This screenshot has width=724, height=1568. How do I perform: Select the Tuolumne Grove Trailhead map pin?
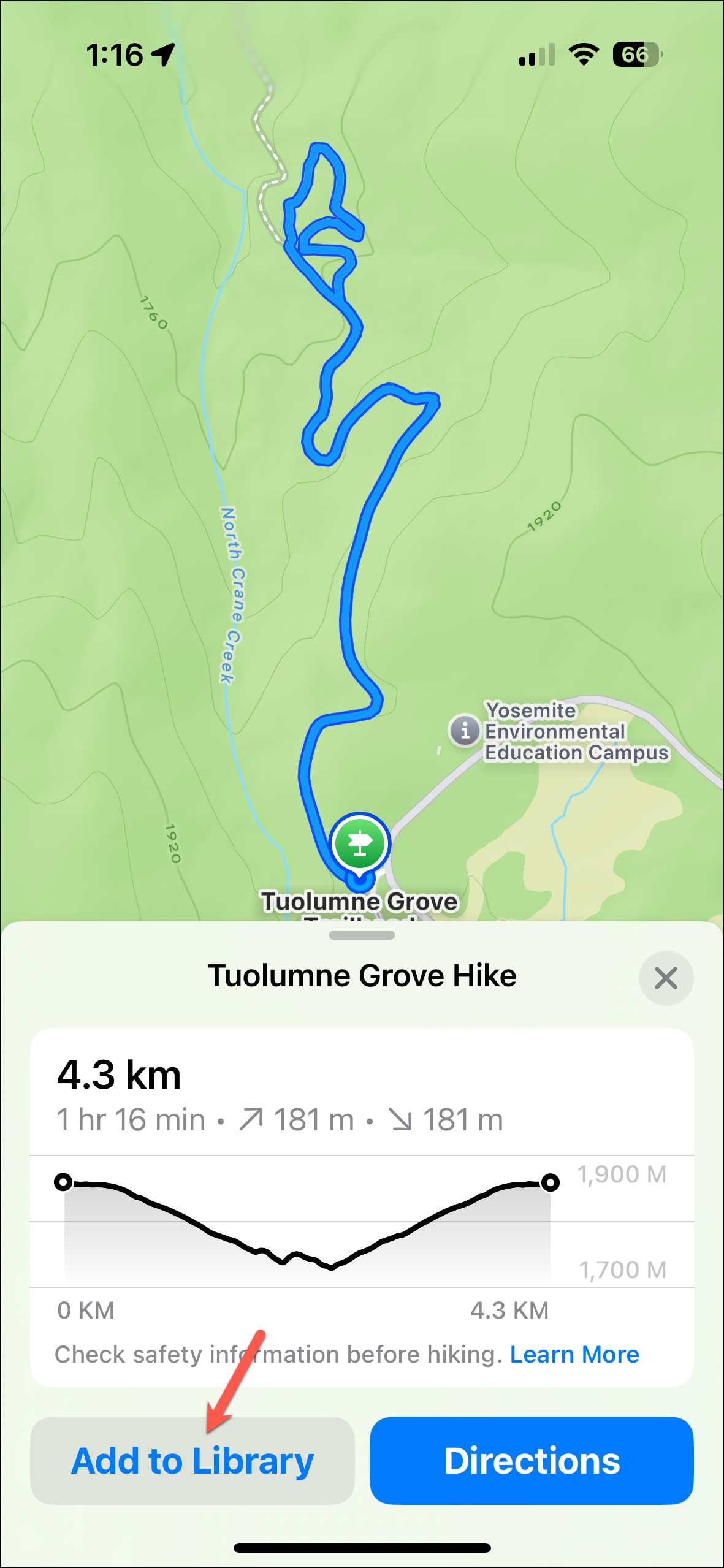point(360,844)
